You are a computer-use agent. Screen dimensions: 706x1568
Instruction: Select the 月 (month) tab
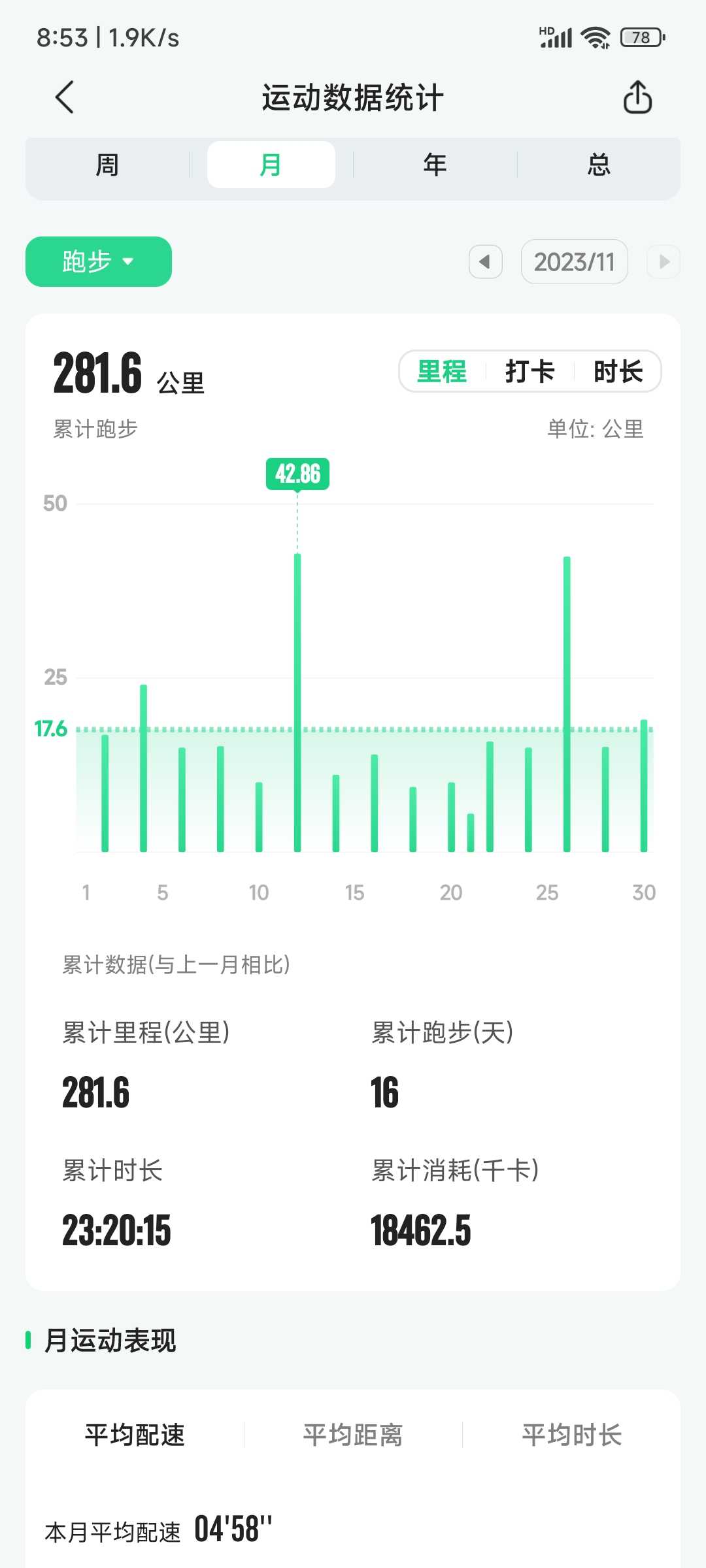(x=271, y=165)
